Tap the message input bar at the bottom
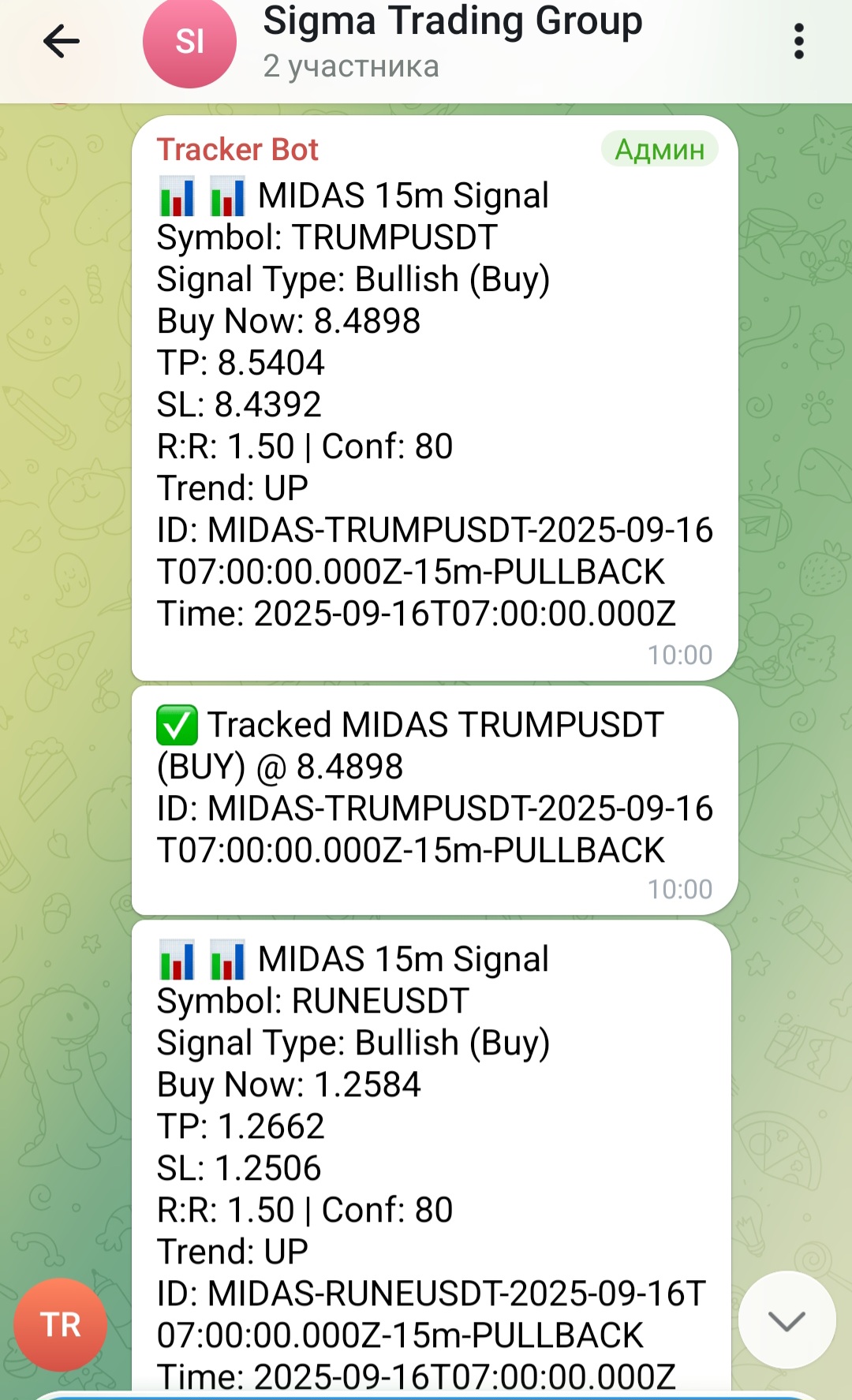This screenshot has width=852, height=1400. click(x=426, y=1394)
